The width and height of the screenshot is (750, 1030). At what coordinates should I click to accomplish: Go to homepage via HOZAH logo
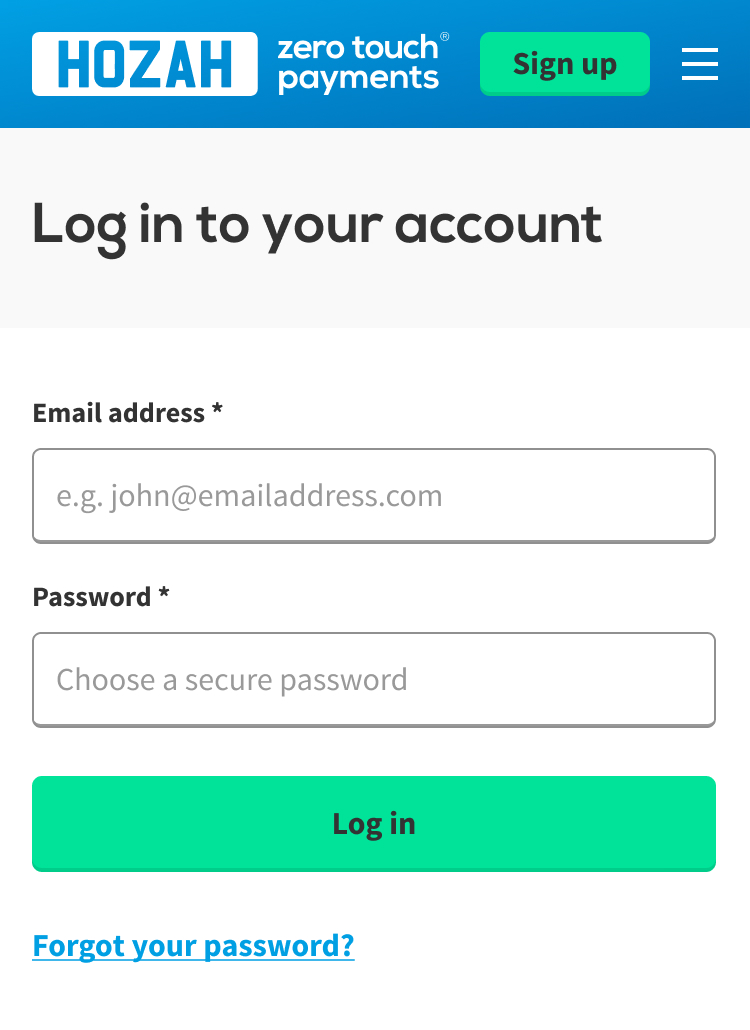pyautogui.click(x=145, y=64)
